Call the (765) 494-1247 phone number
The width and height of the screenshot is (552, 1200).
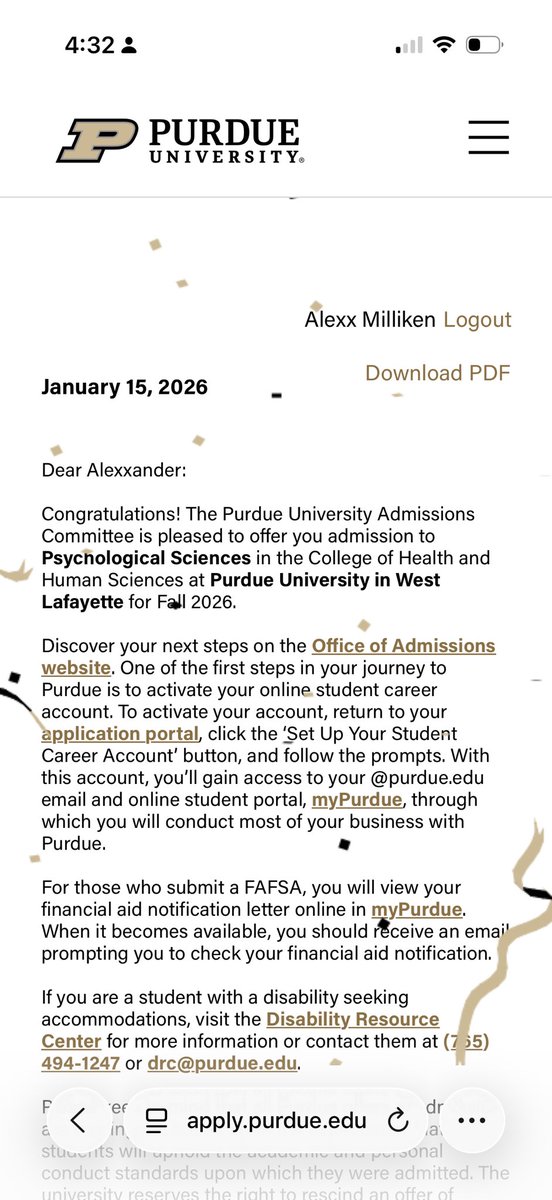[x=265, y=1052]
